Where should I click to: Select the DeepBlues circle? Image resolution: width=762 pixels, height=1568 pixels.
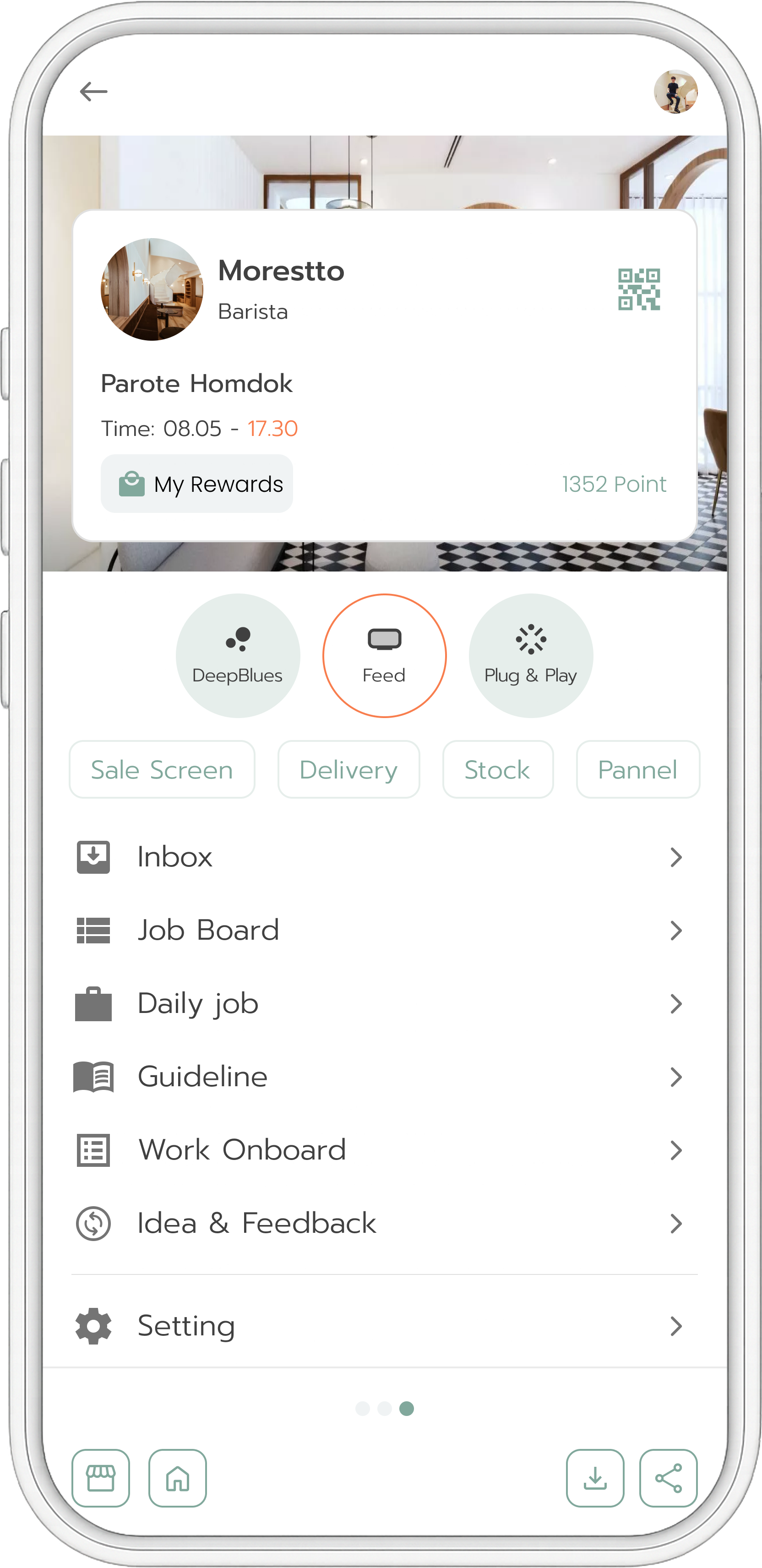238,656
